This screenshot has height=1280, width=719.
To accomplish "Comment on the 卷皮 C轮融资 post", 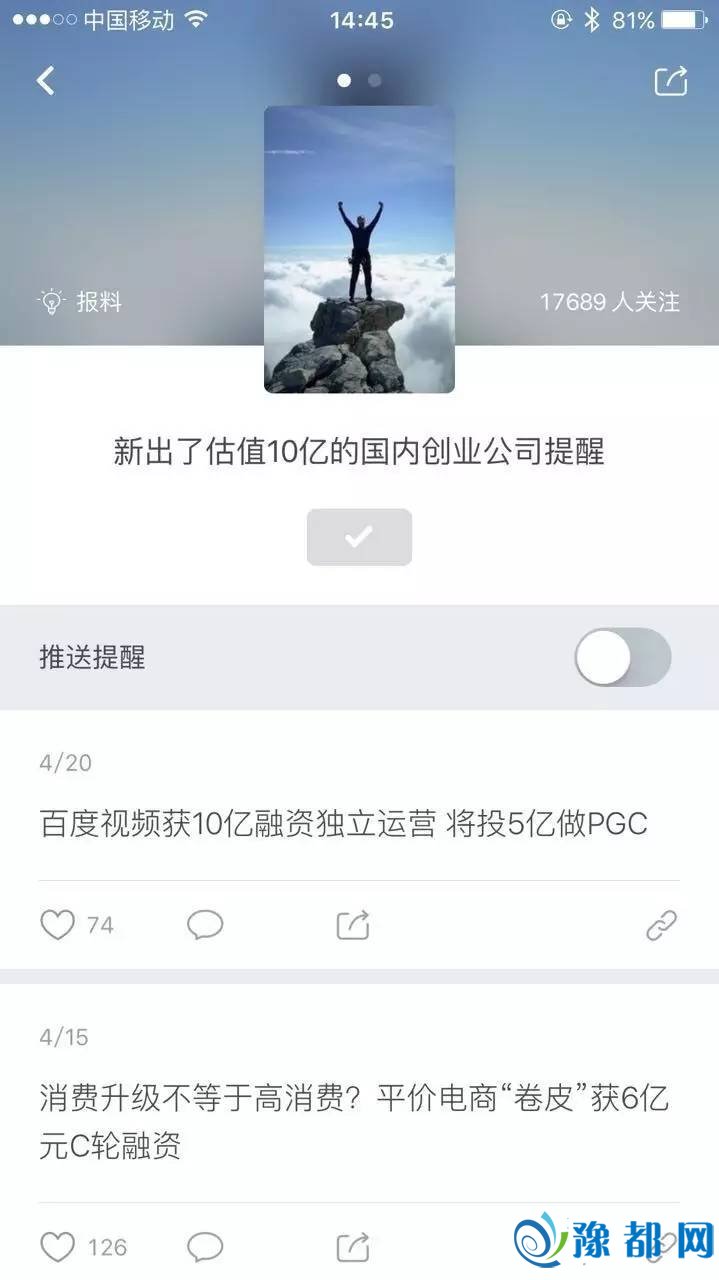I will pos(205,1247).
